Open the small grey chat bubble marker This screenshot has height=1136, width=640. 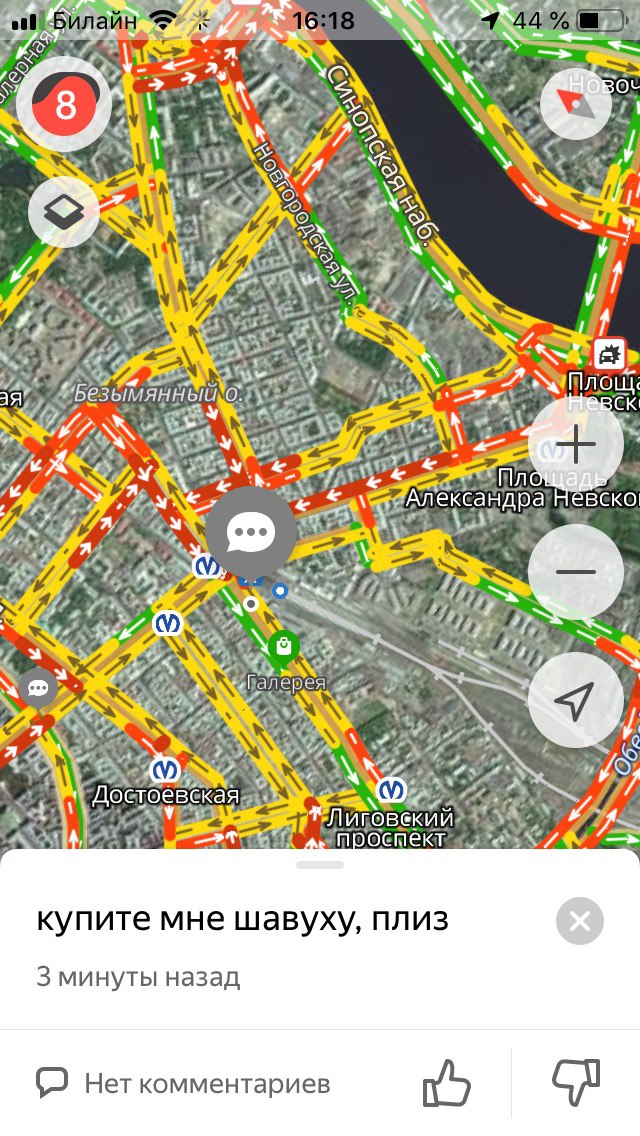pos(39,687)
